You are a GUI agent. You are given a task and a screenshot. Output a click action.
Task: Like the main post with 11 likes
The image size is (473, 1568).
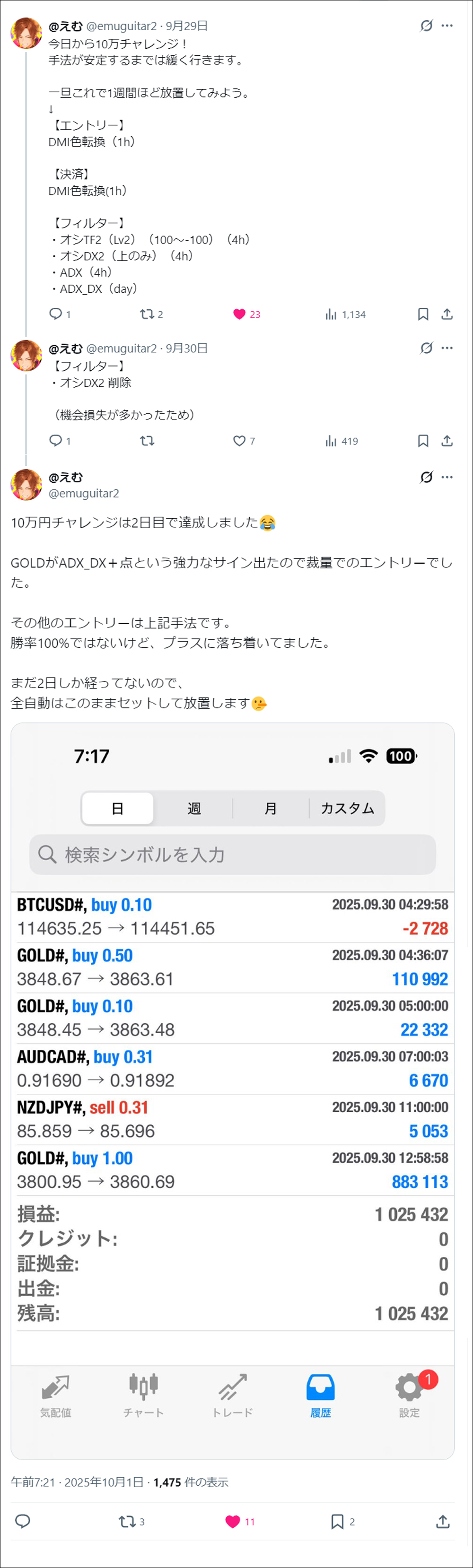pyautogui.click(x=233, y=1522)
